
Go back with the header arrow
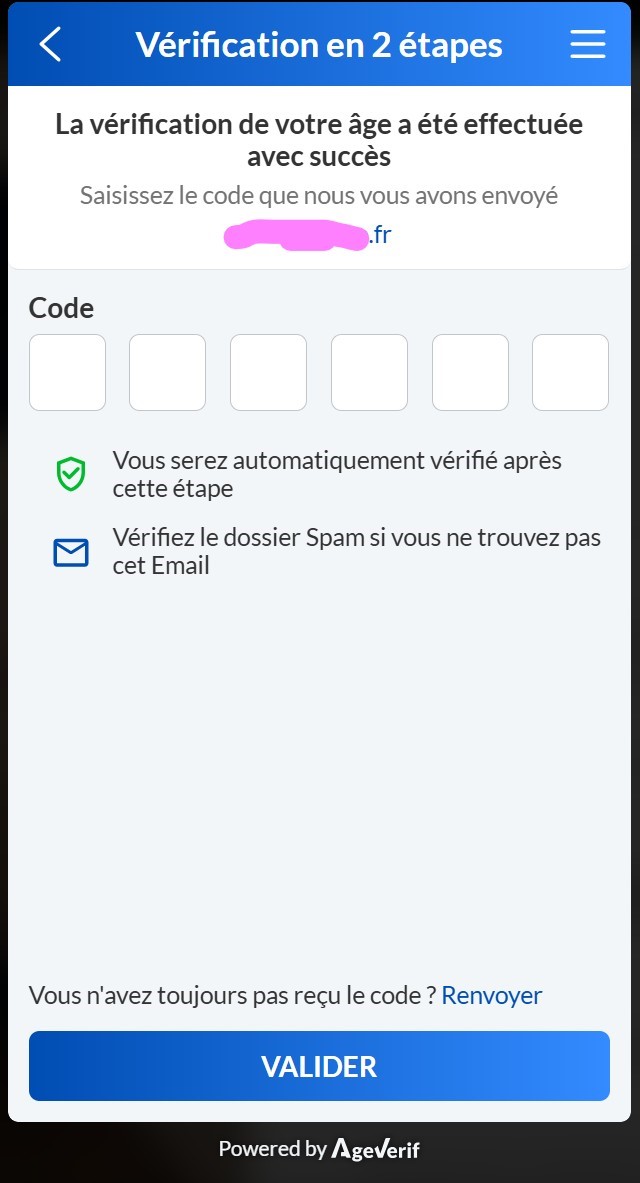click(50, 45)
